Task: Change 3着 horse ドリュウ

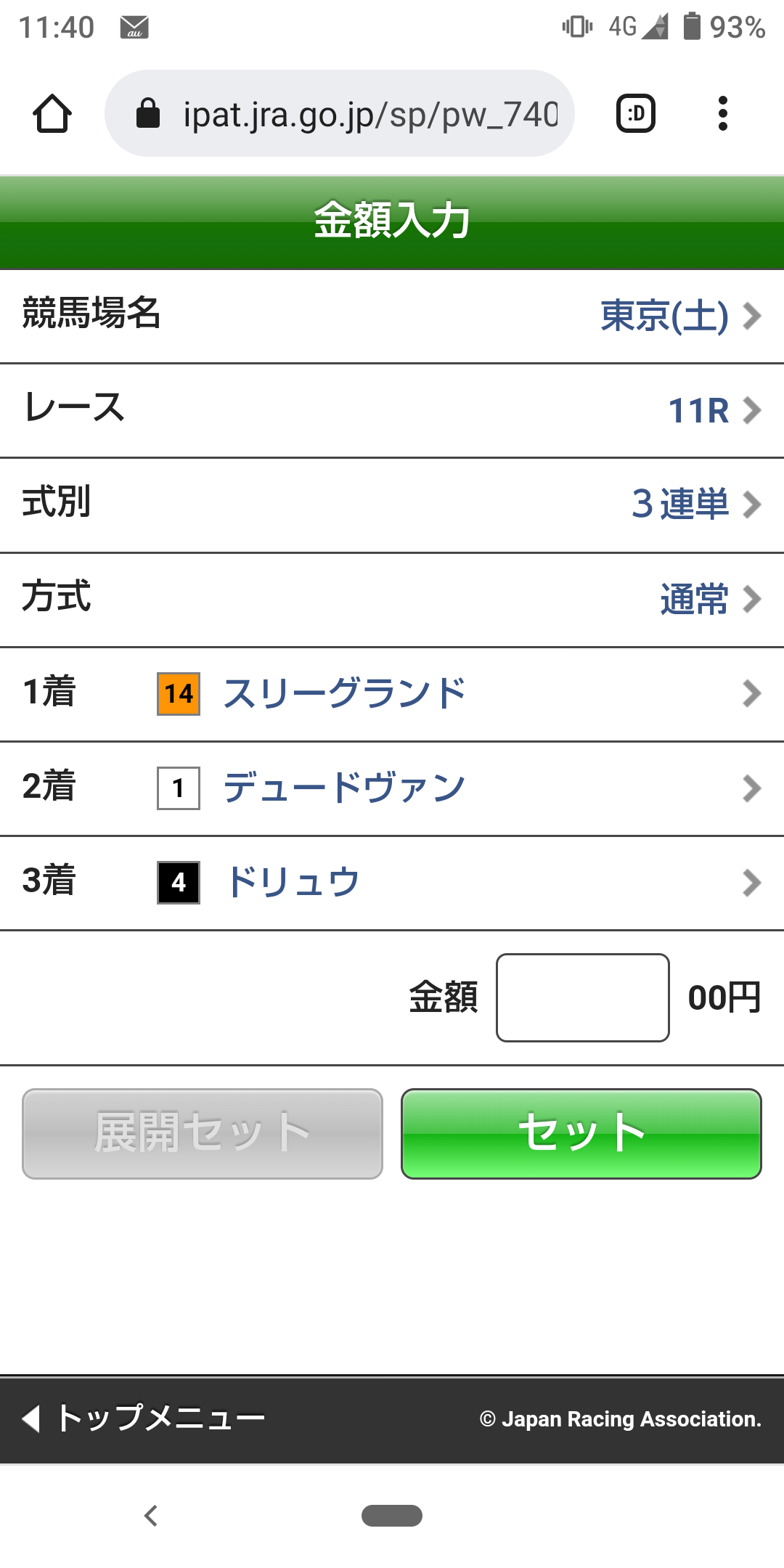Action: coord(392,883)
